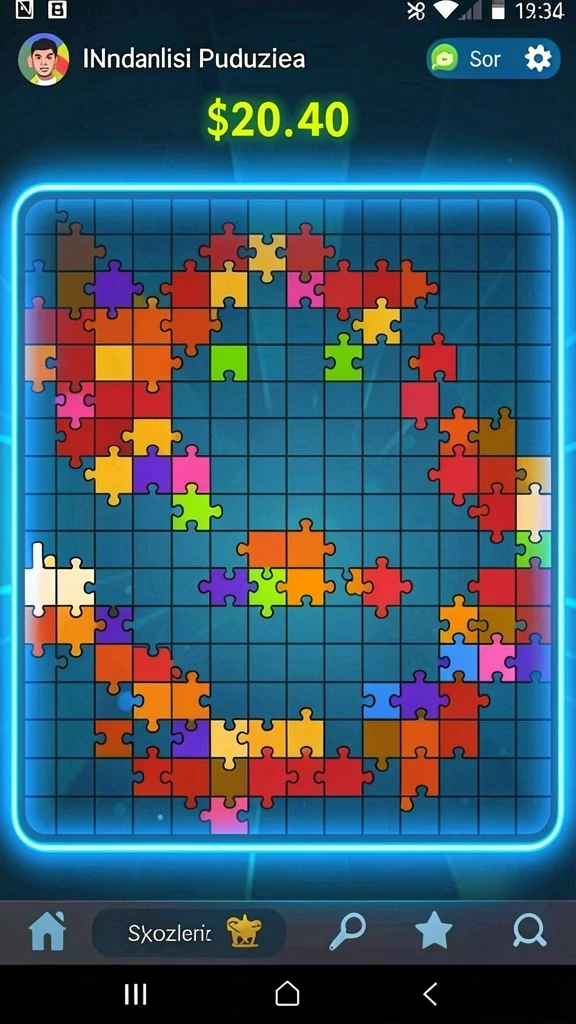Open the player profile avatar
Image resolution: width=576 pixels, height=1024 pixels.
[x=44, y=59]
